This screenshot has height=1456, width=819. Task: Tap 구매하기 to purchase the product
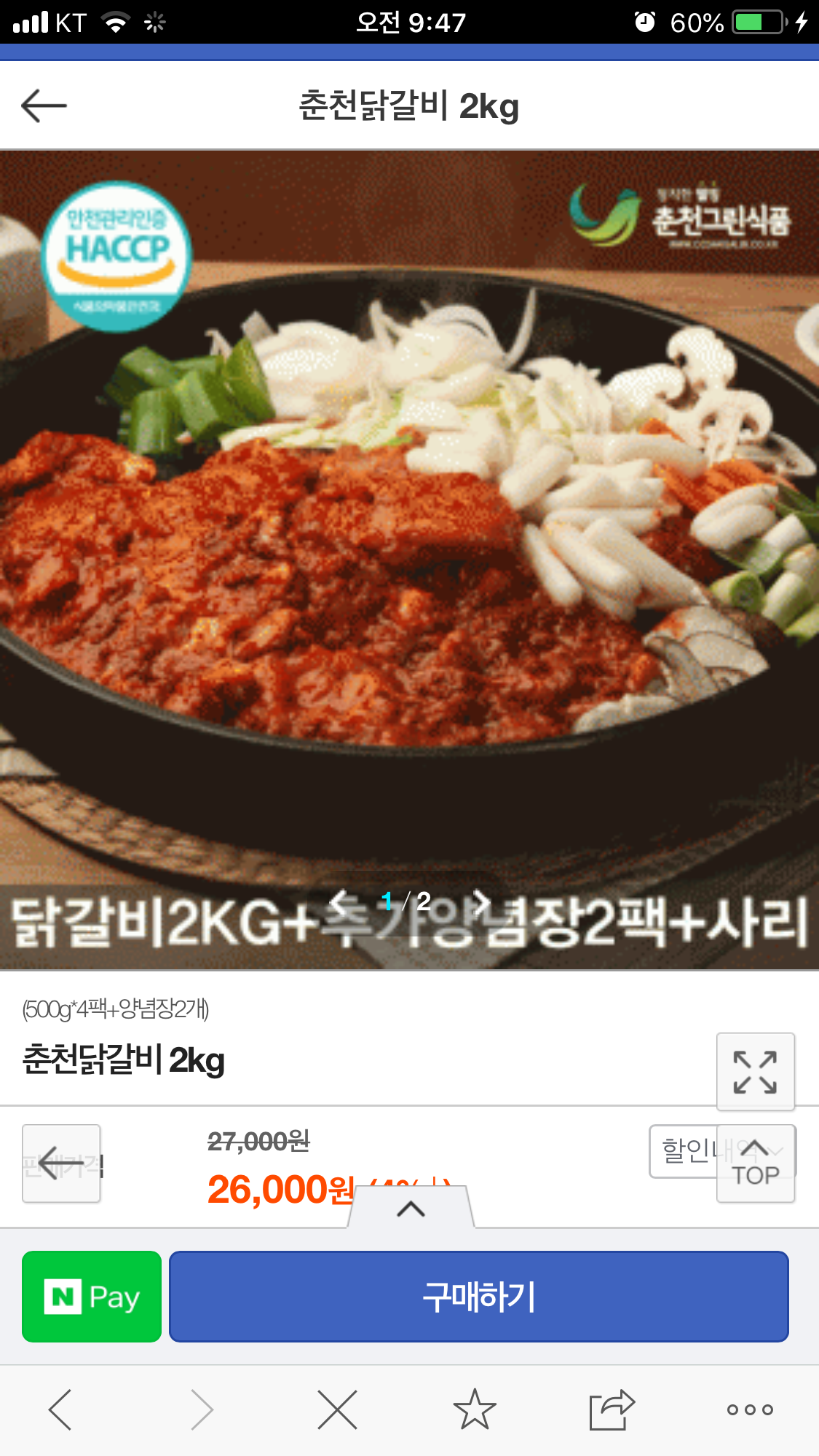478,1297
